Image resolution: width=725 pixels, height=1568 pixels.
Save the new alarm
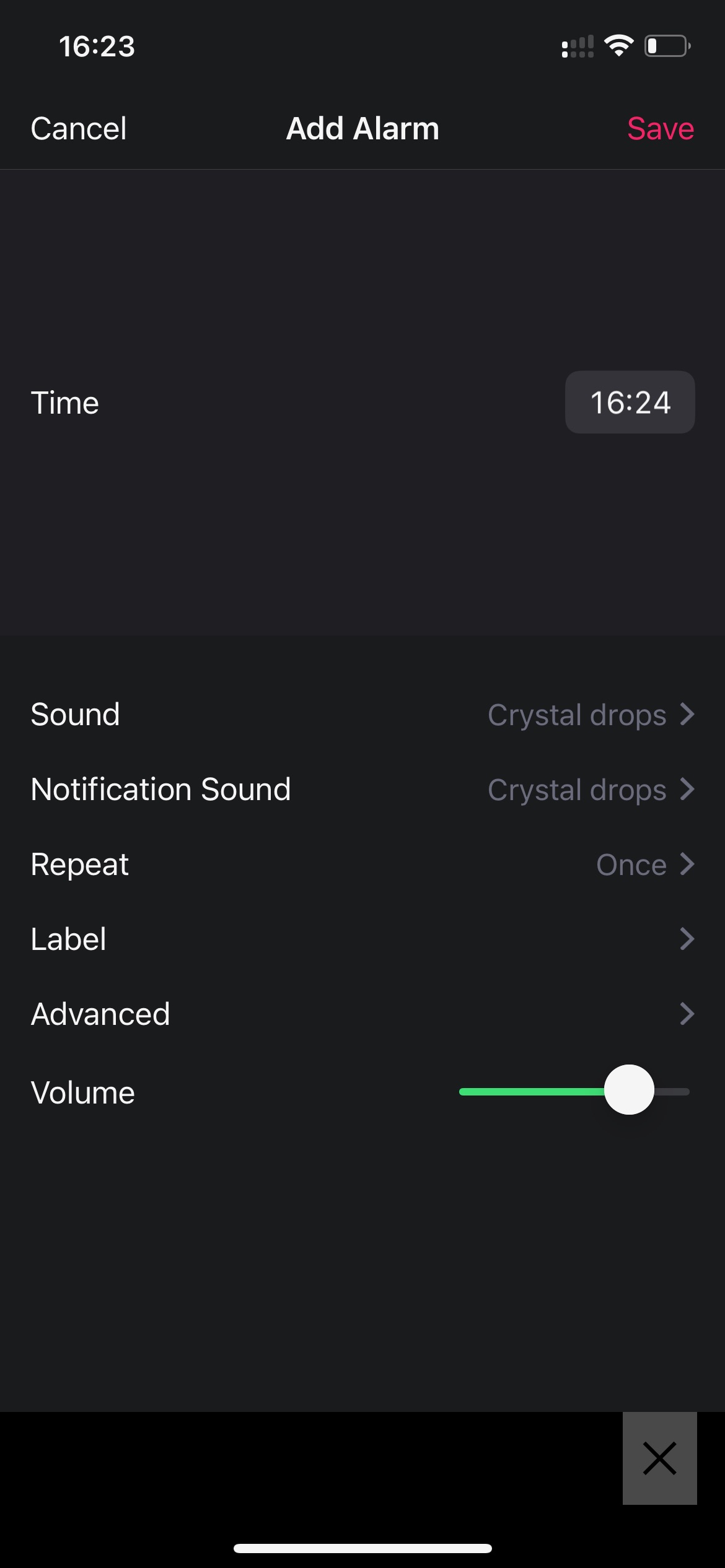pyautogui.click(x=661, y=129)
